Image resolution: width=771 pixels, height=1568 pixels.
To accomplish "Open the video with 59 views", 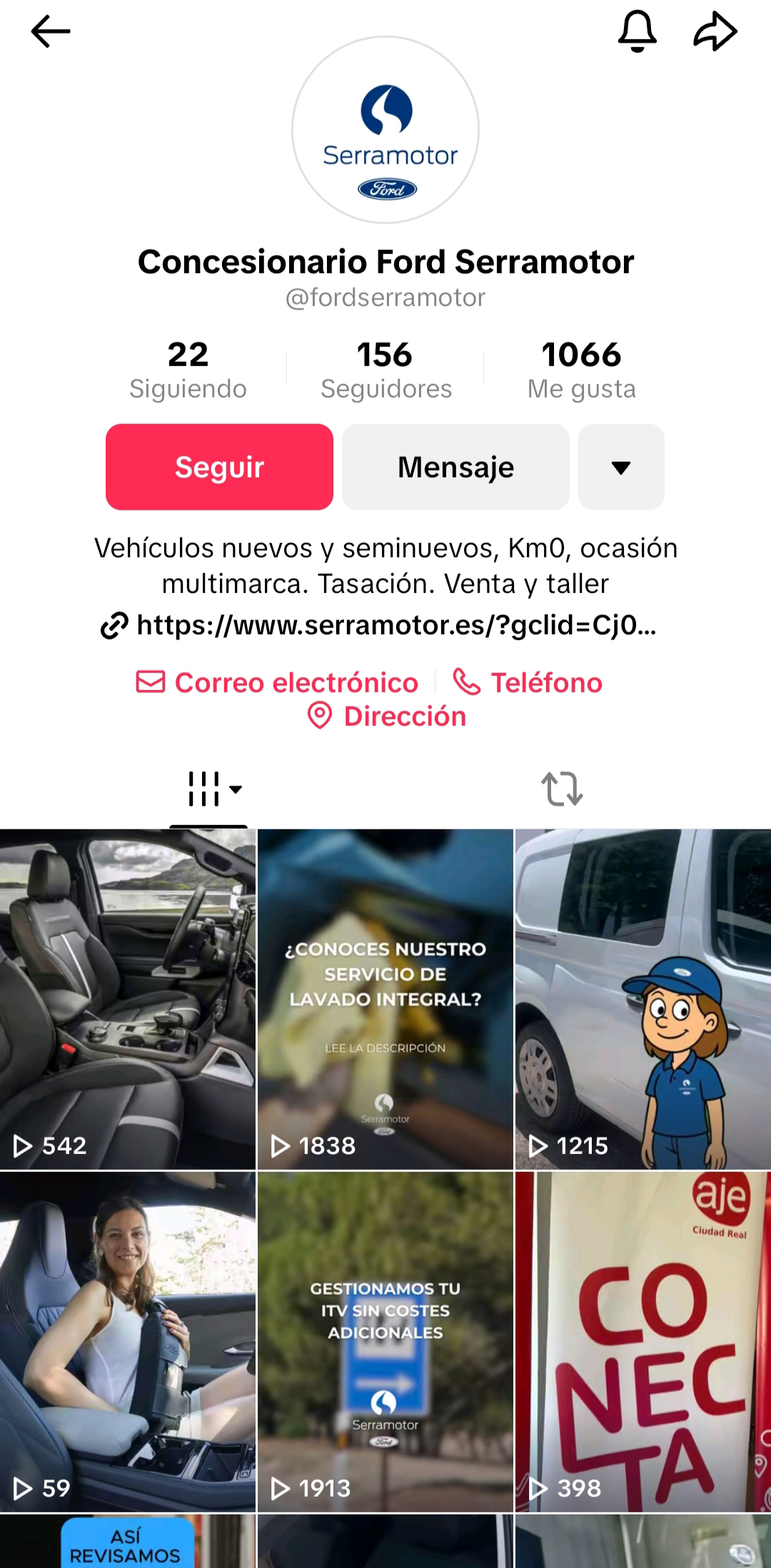I will tap(128, 1342).
